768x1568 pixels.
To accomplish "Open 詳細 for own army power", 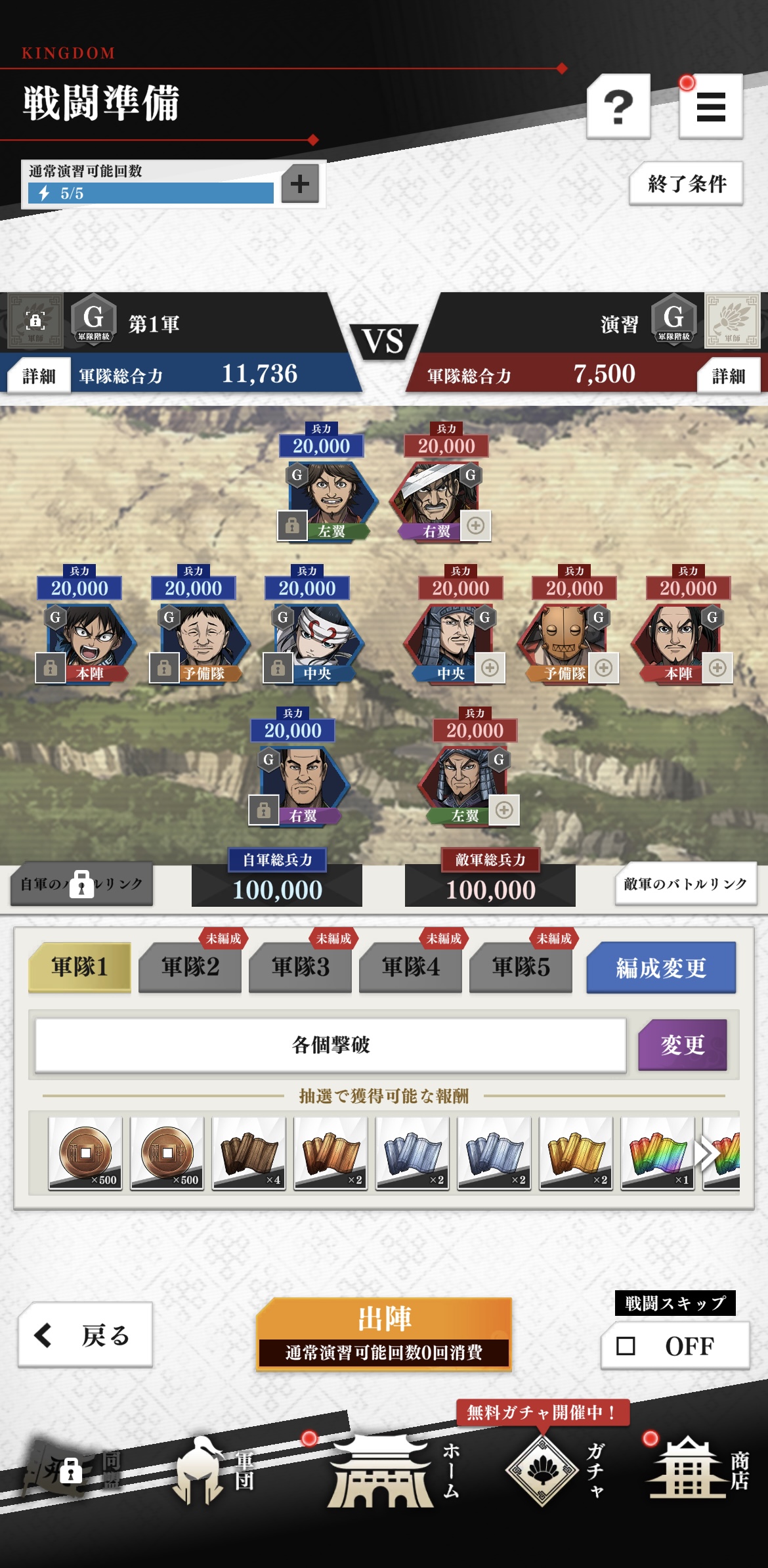I will [x=39, y=376].
